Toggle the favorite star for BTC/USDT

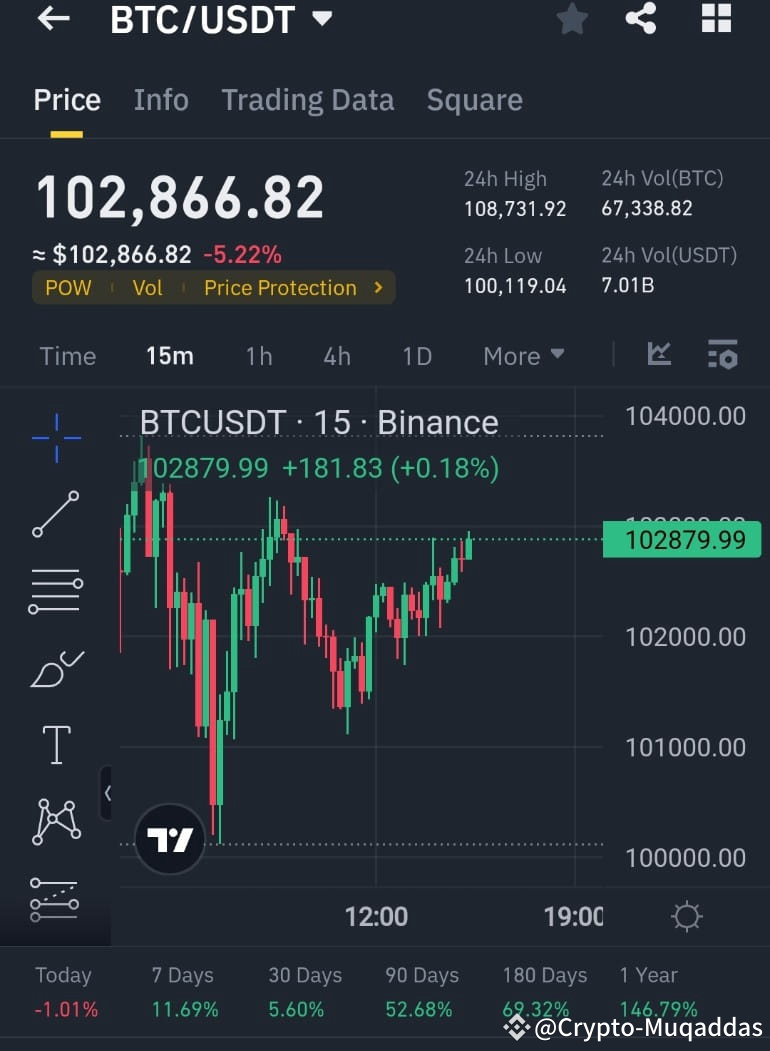572,18
